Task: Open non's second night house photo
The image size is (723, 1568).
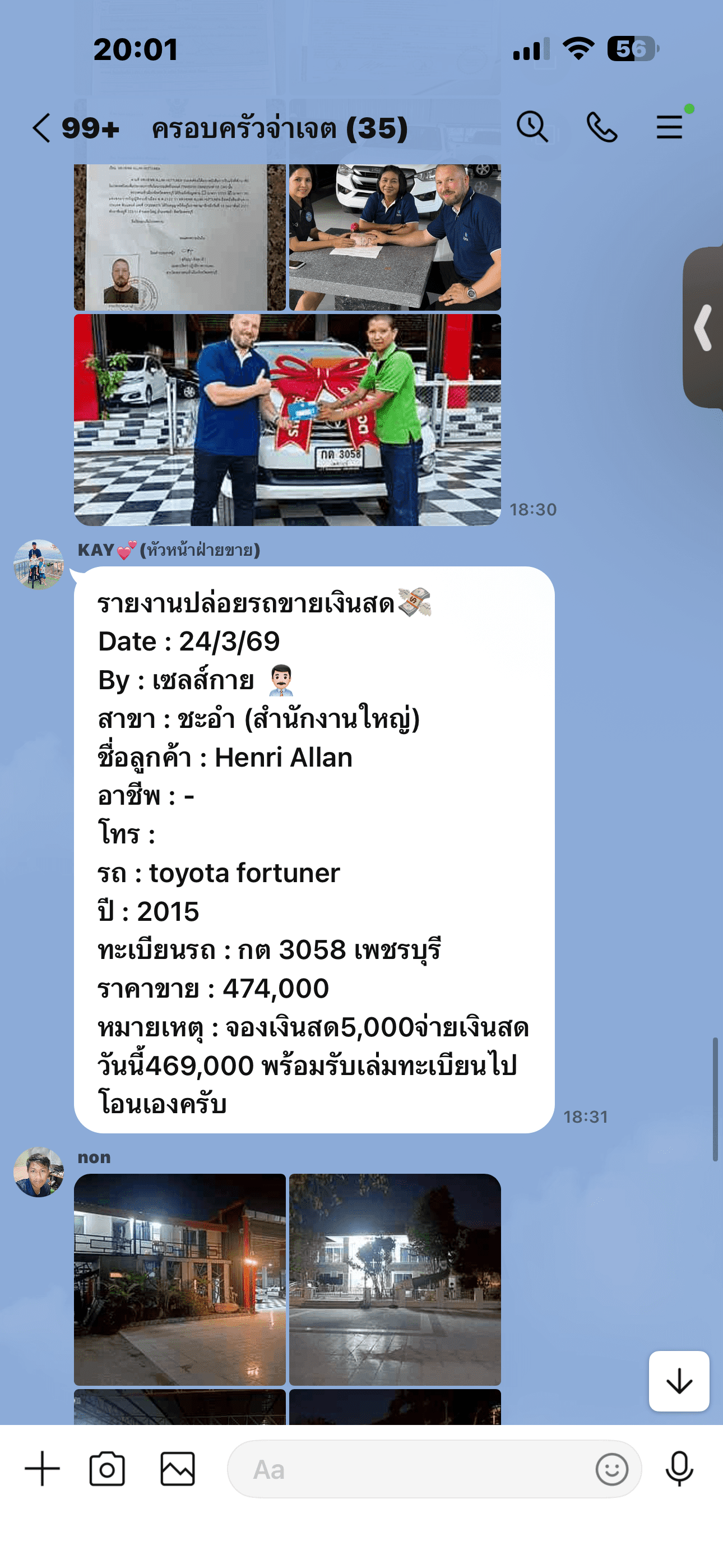Action: (395, 1279)
